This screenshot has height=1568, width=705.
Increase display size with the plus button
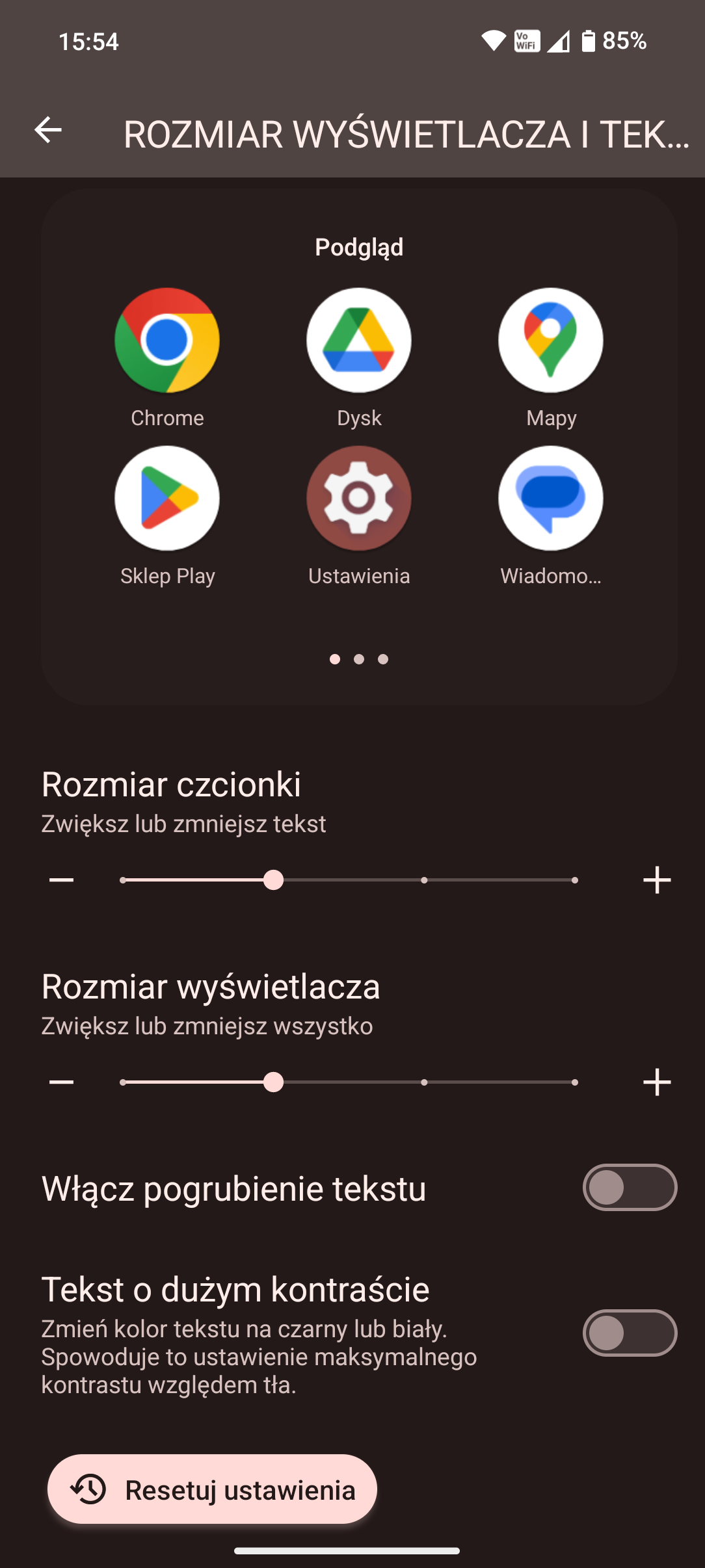657,1082
